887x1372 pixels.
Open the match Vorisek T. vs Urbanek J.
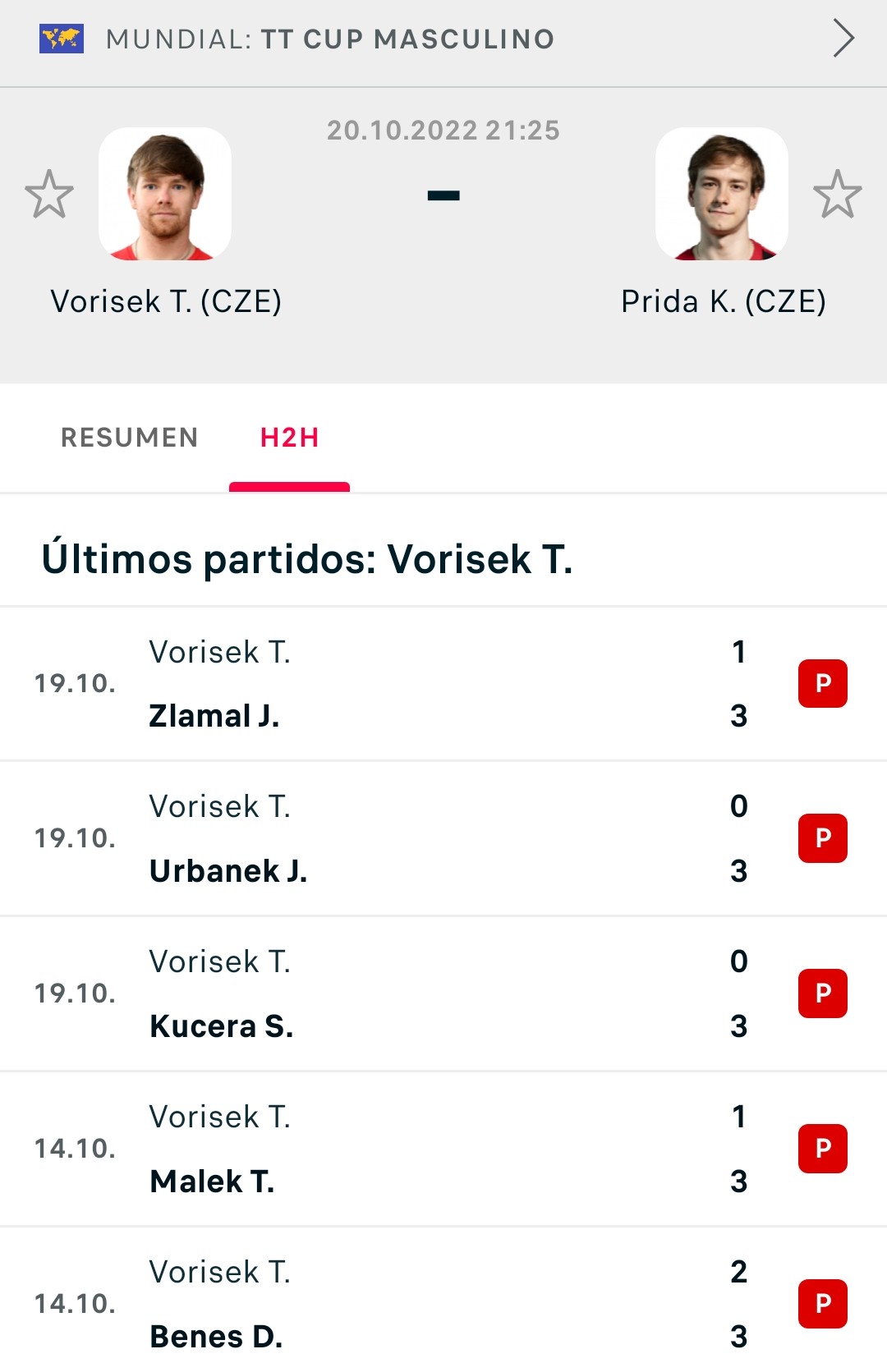(x=443, y=838)
